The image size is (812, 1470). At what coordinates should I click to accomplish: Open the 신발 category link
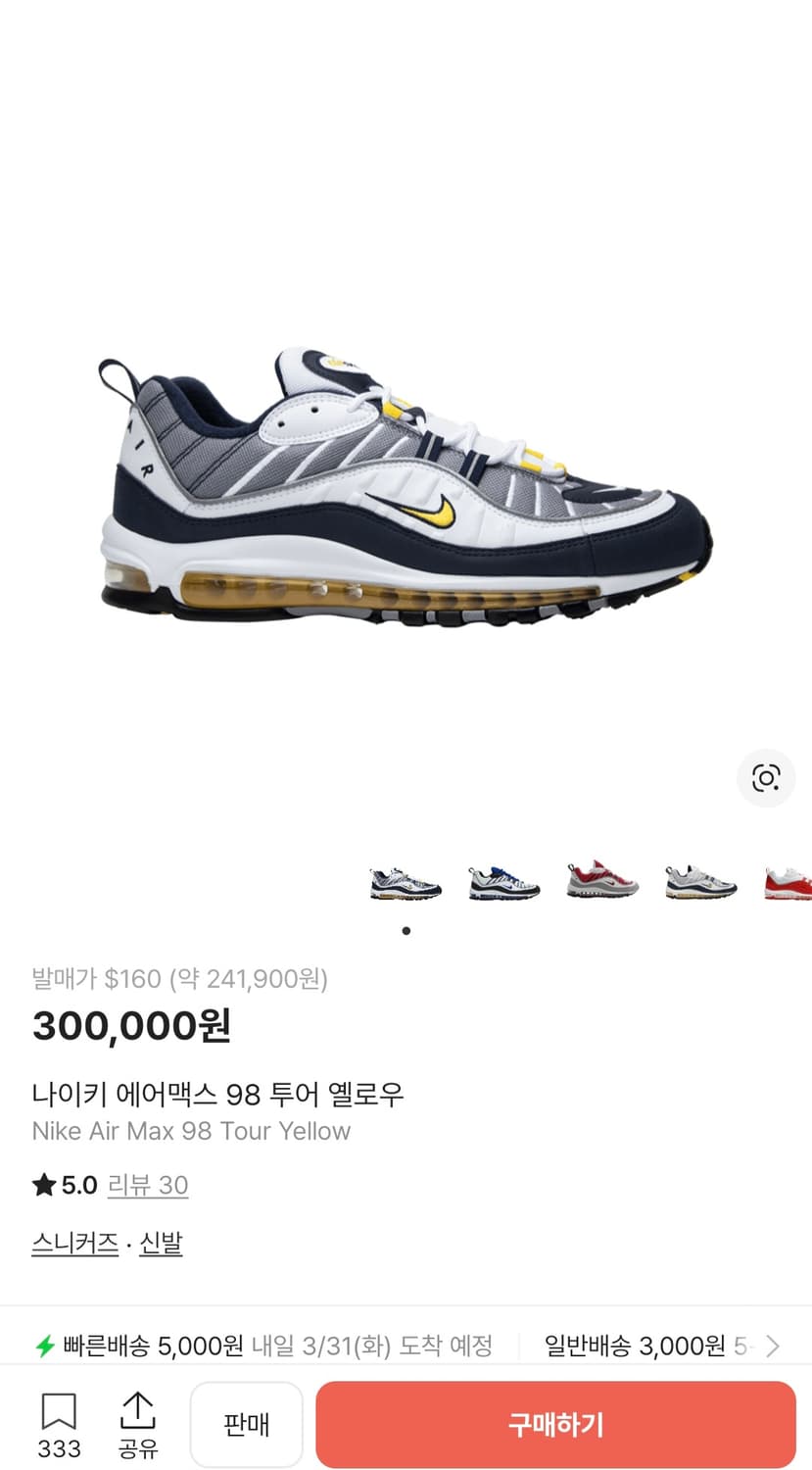coord(160,1242)
